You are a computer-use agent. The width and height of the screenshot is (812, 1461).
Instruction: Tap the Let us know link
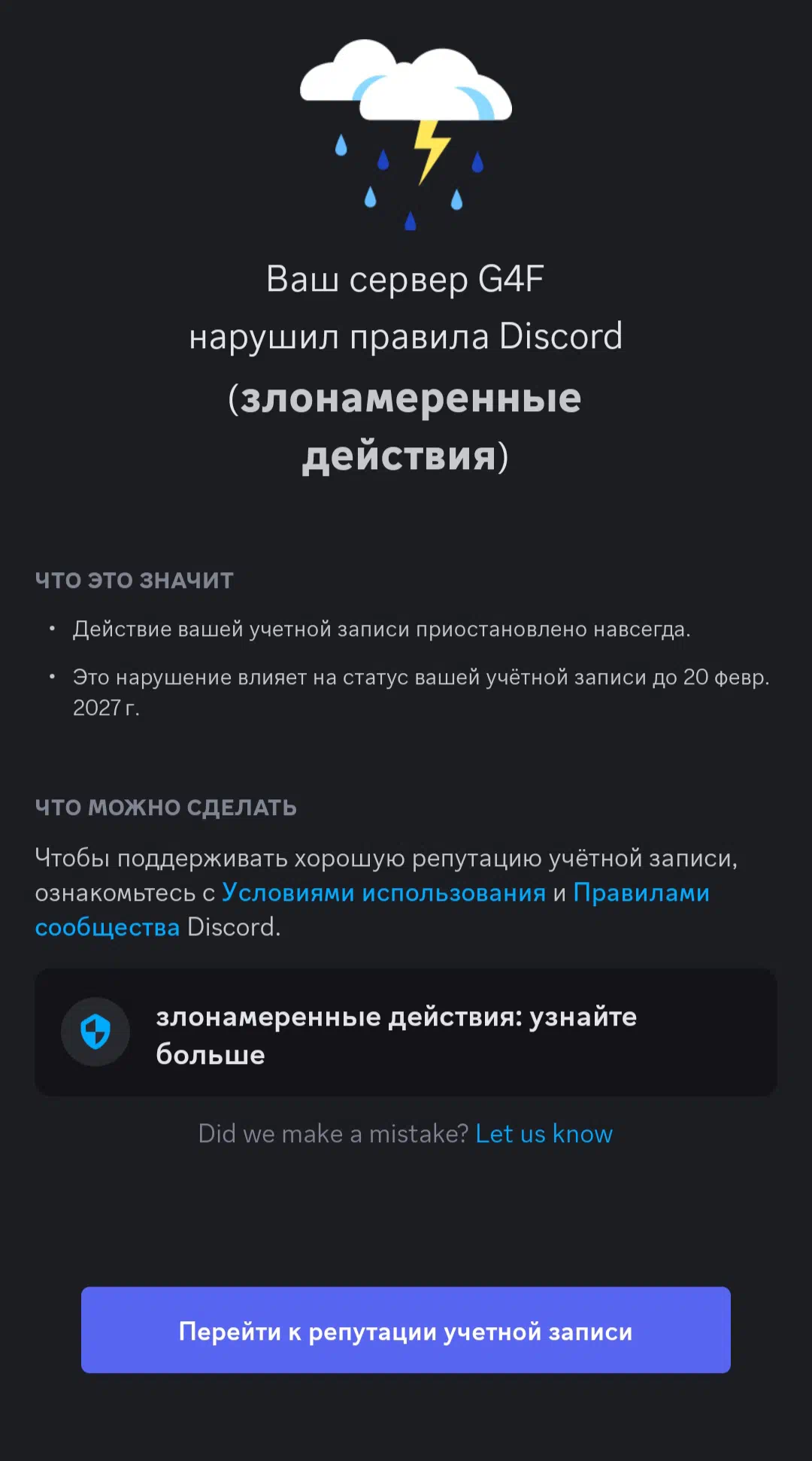(x=544, y=1133)
